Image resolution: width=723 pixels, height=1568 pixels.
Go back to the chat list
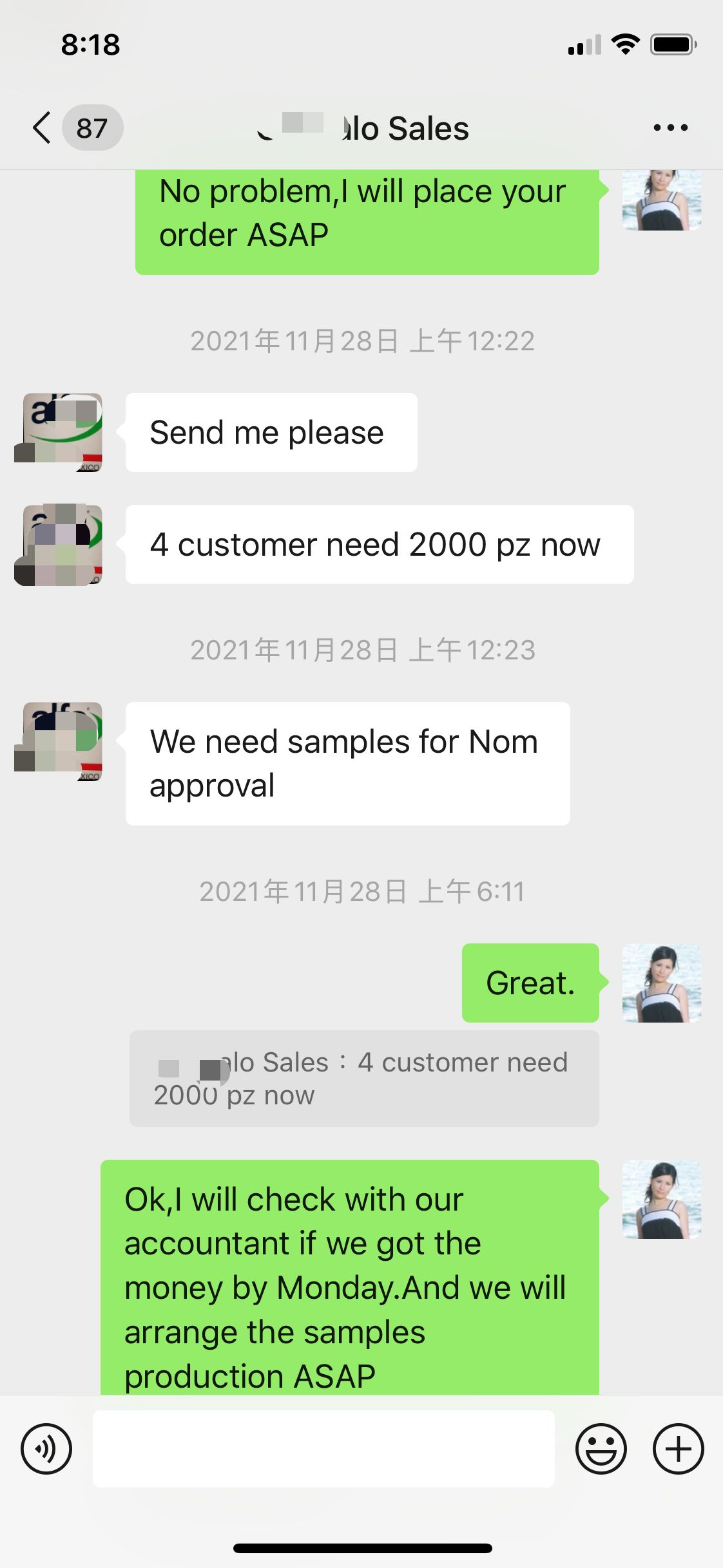(x=42, y=128)
